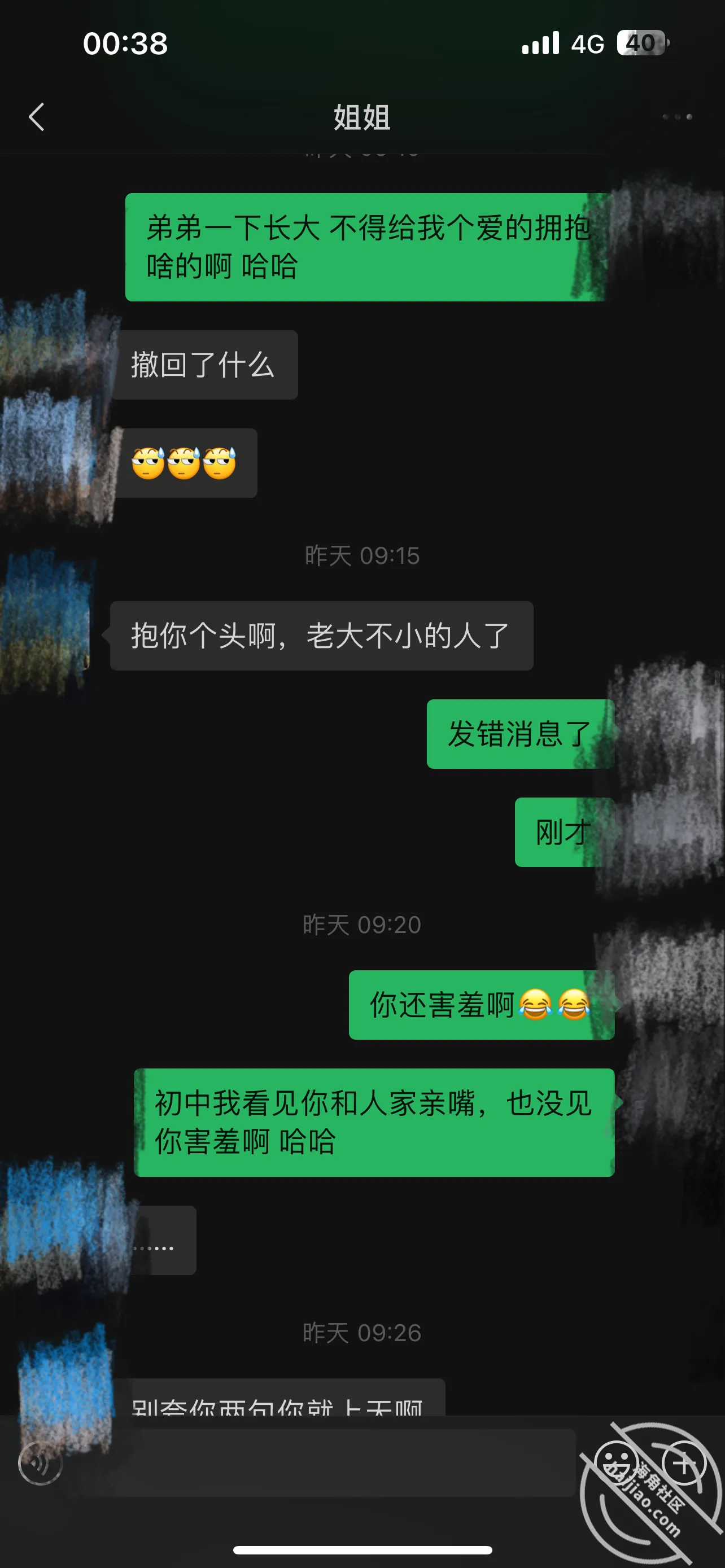The image size is (725, 1568).
Task: Open the plus attachments menu
Action: pyautogui.click(x=684, y=1464)
